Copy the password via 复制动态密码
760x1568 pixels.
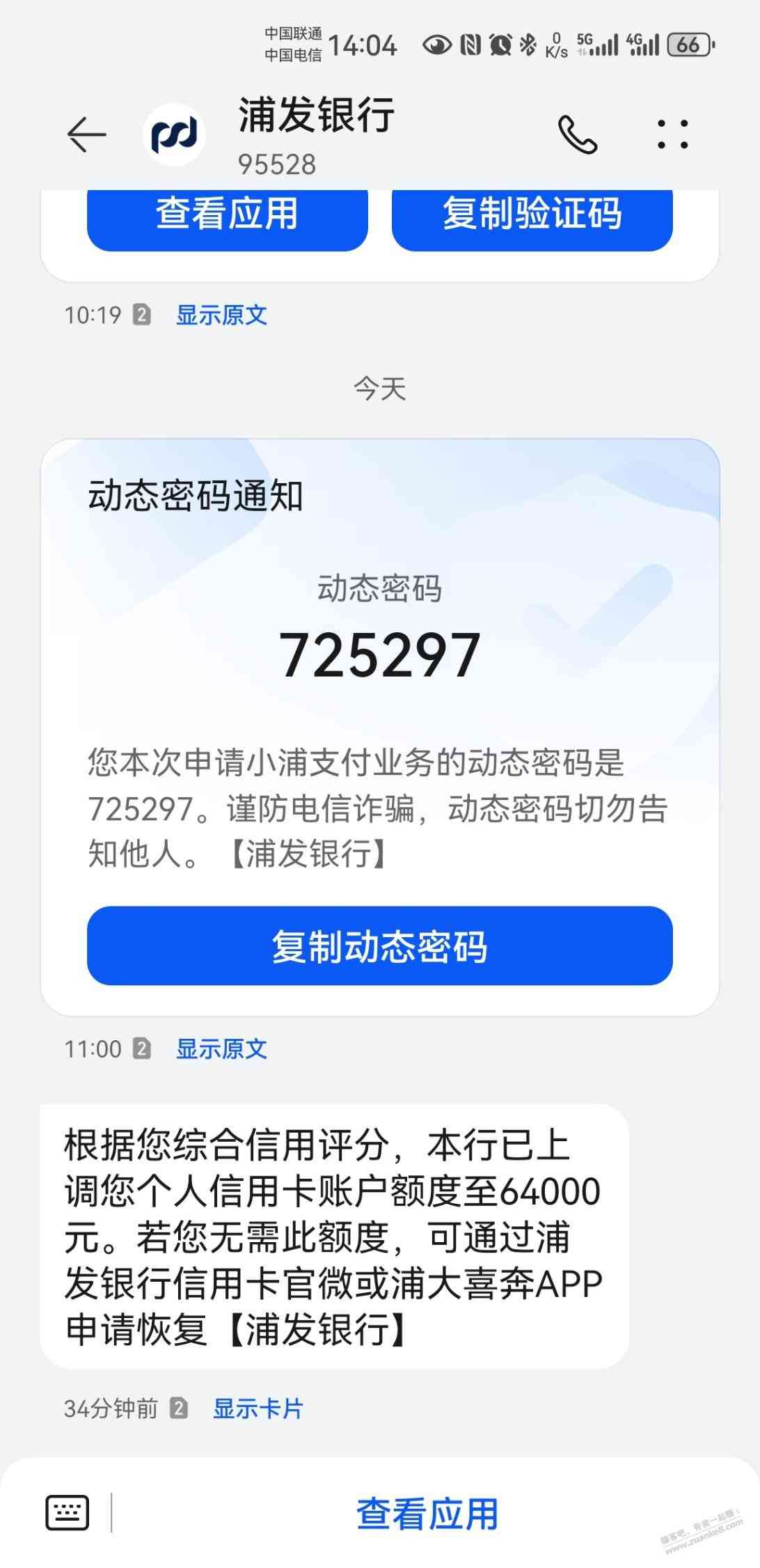tap(379, 946)
